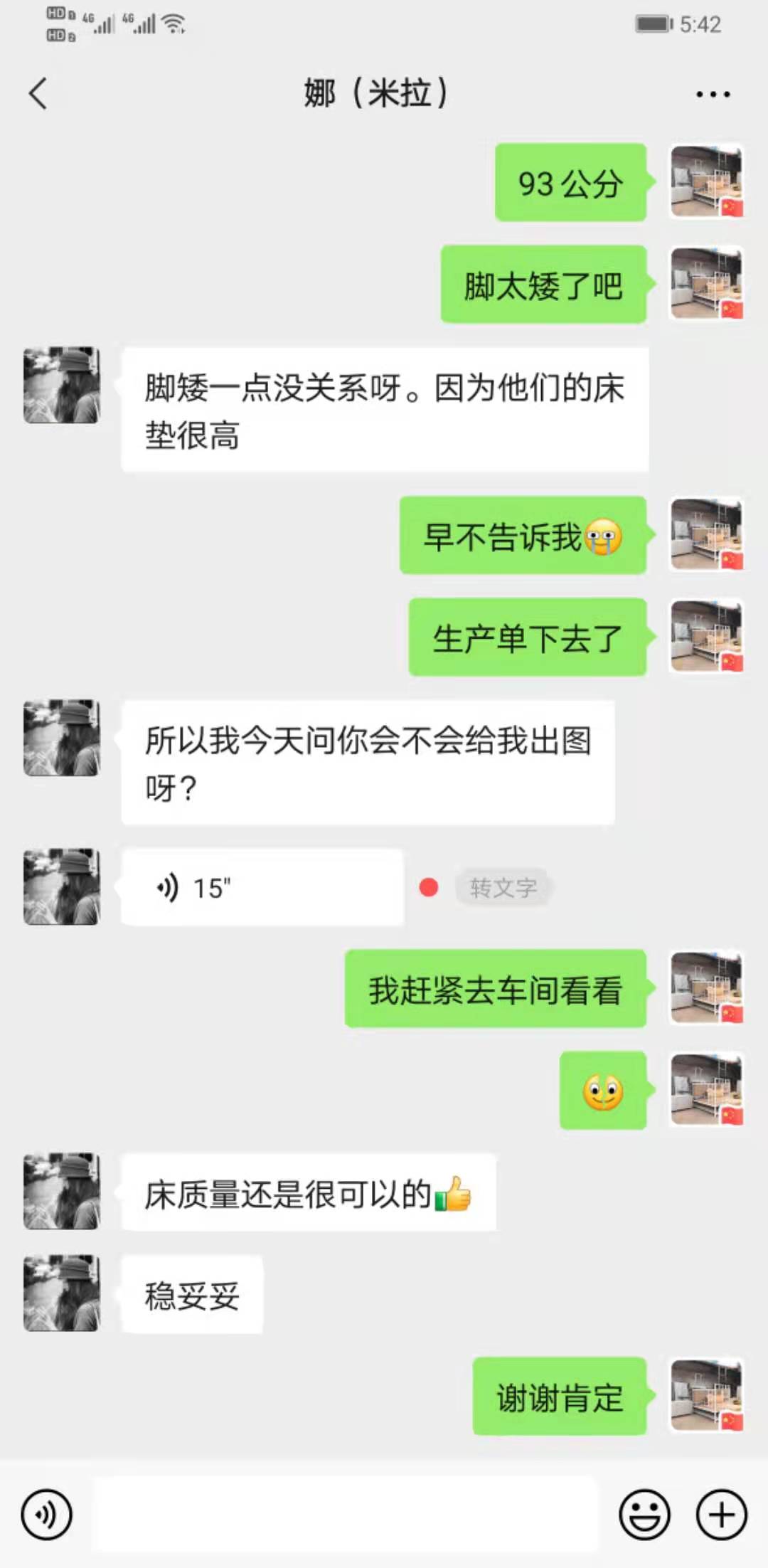This screenshot has width=768, height=1568.
Task: Tap the speaker icon on the voice bubble
Action: point(168,888)
